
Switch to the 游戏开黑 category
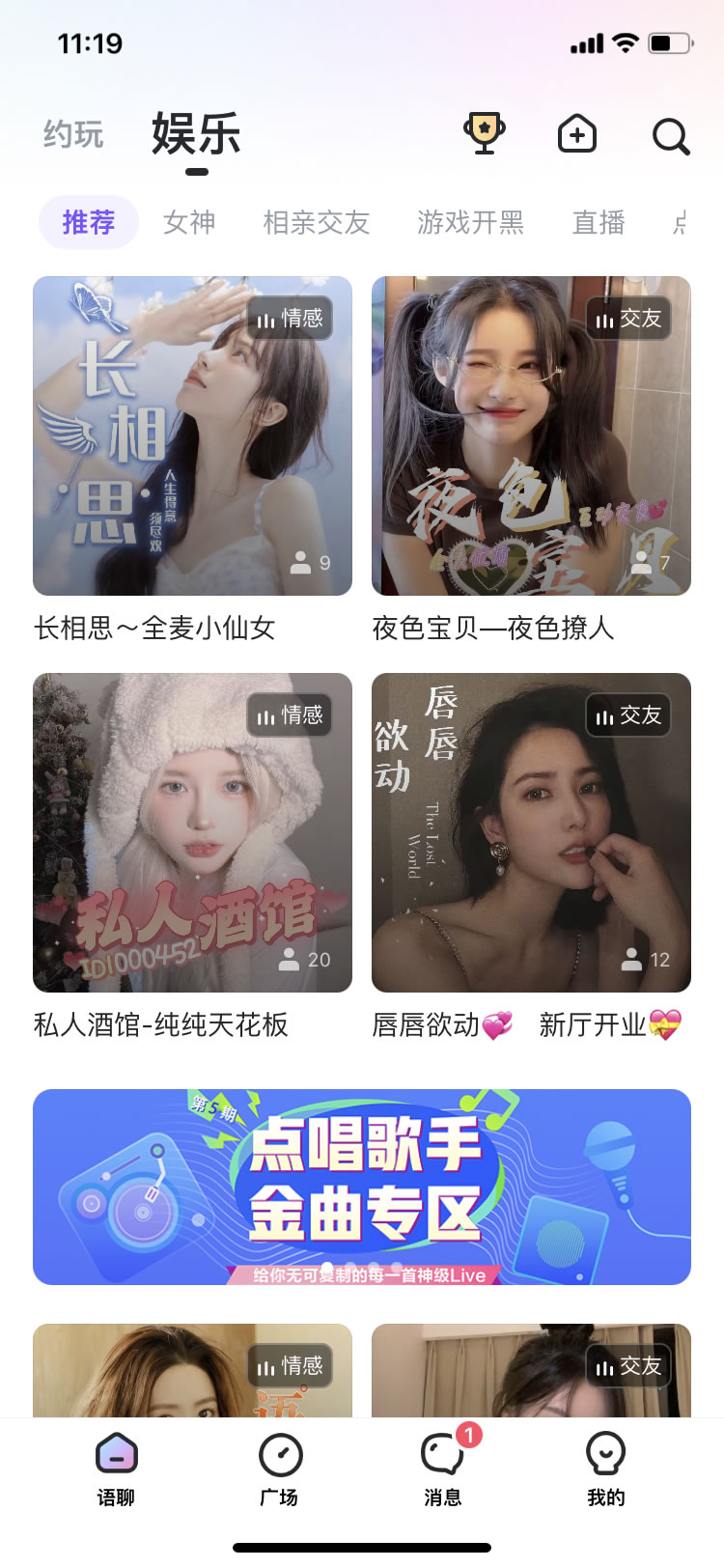coord(471,223)
